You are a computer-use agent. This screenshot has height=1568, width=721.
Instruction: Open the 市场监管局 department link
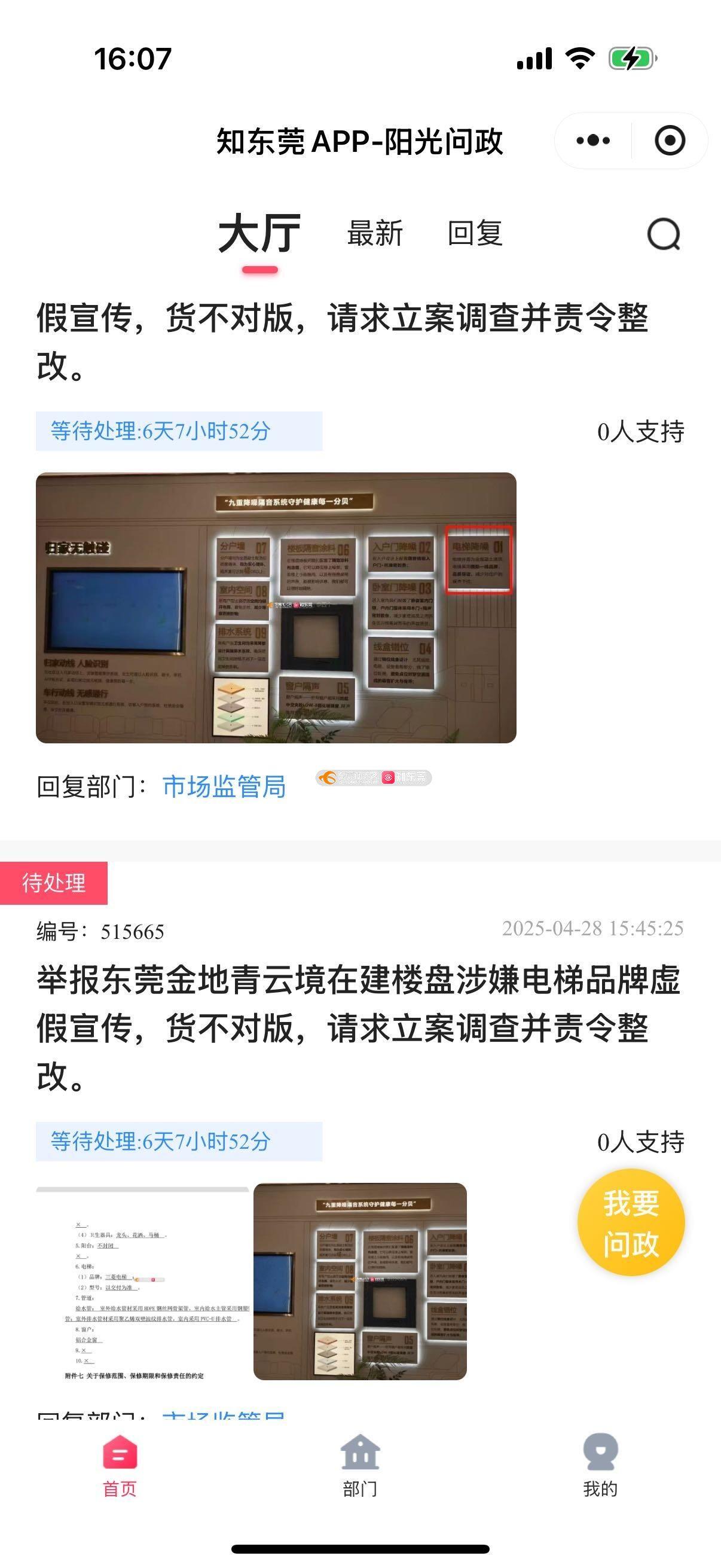[x=224, y=786]
